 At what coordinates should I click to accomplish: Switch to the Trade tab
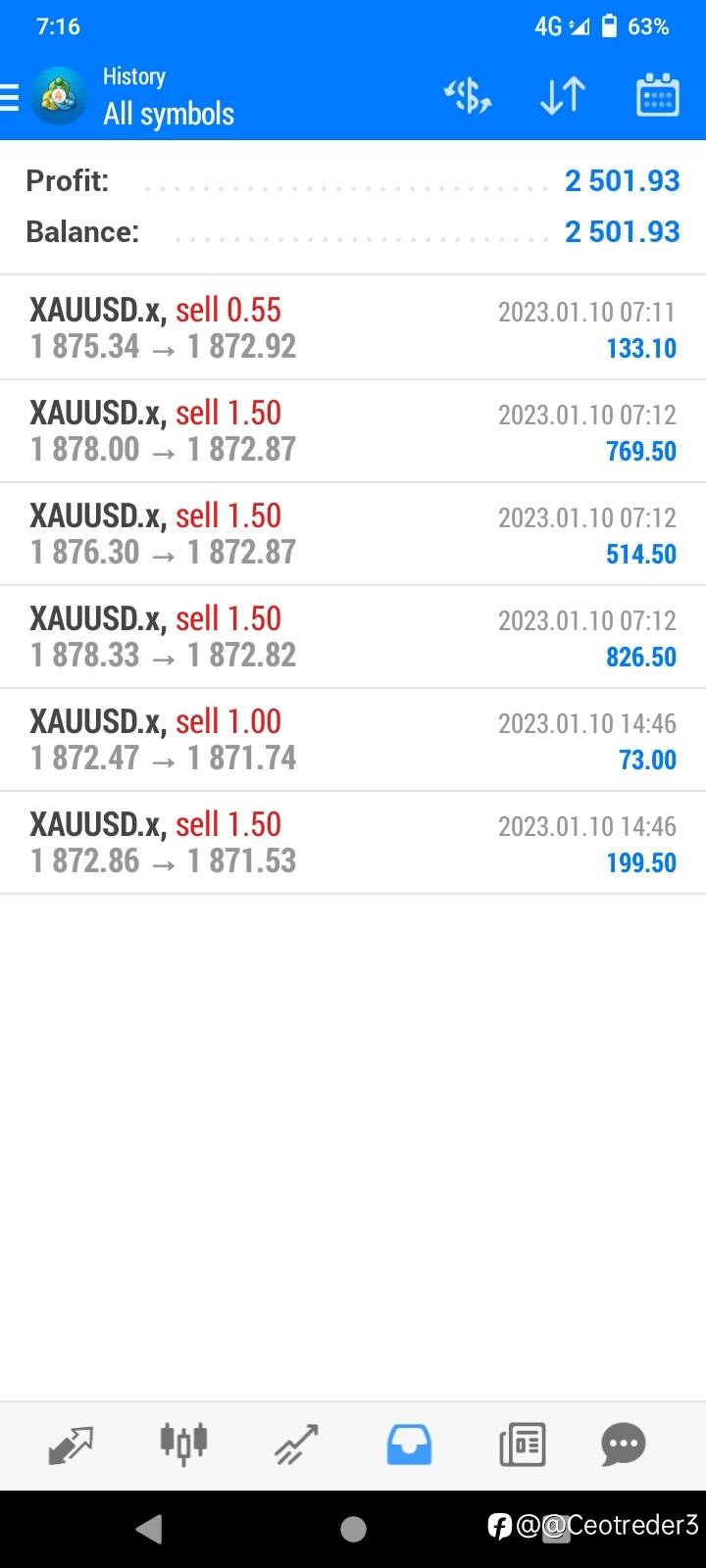296,1445
